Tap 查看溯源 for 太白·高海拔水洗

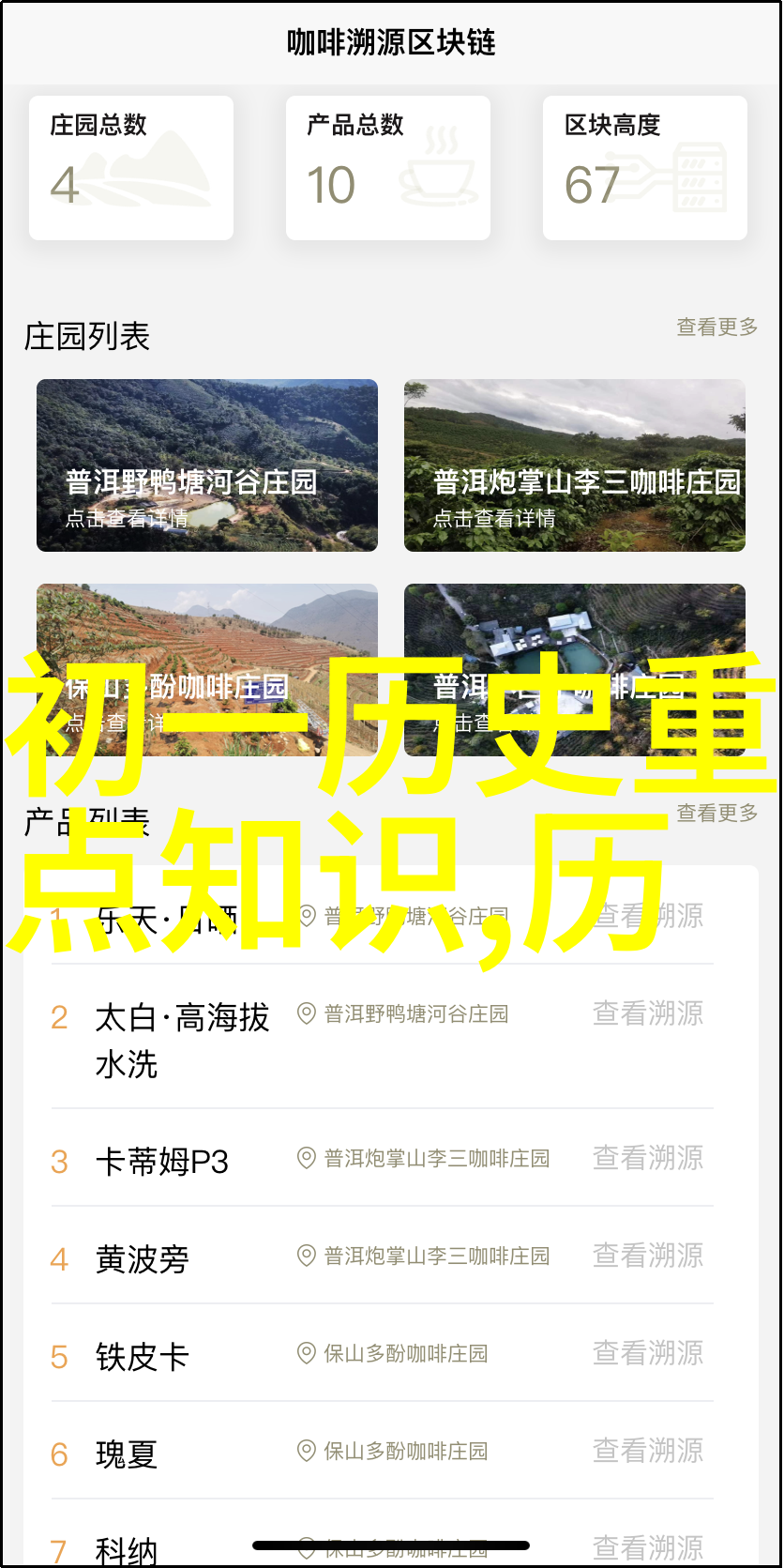coord(647,1013)
